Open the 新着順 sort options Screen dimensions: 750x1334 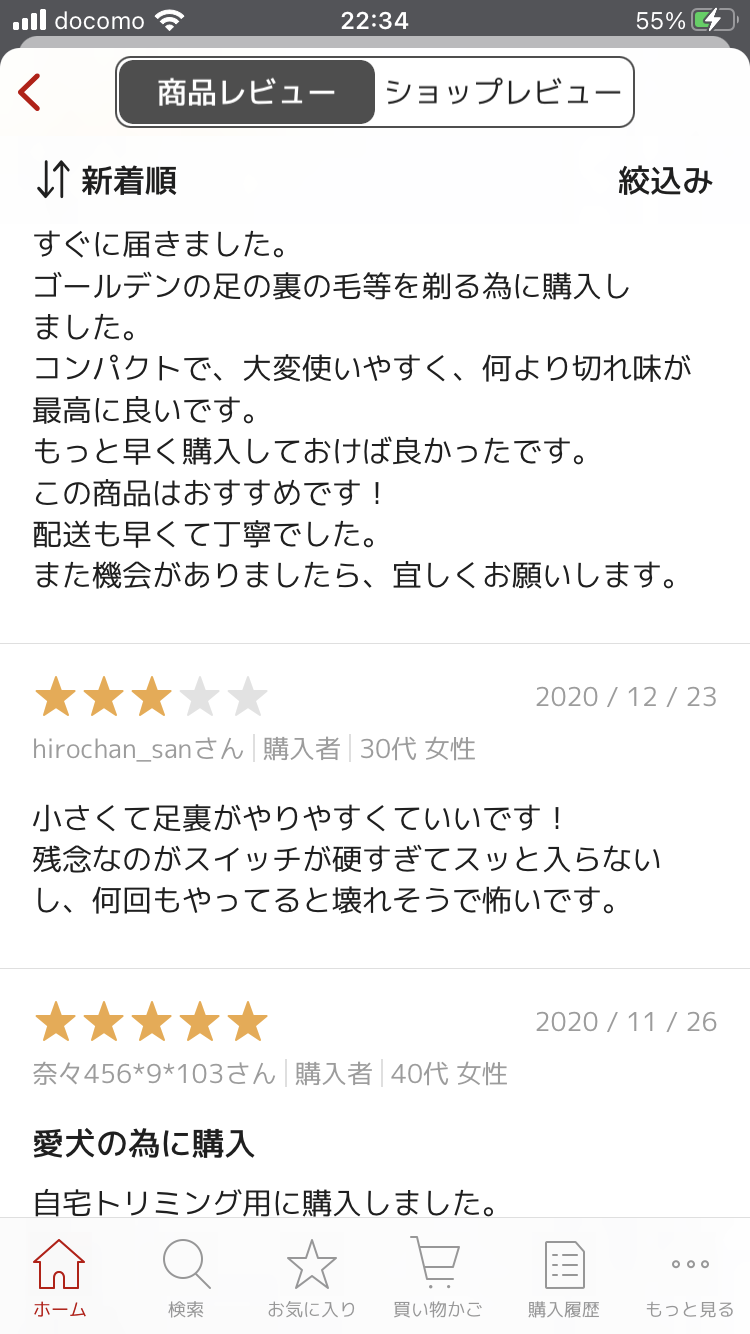point(106,181)
